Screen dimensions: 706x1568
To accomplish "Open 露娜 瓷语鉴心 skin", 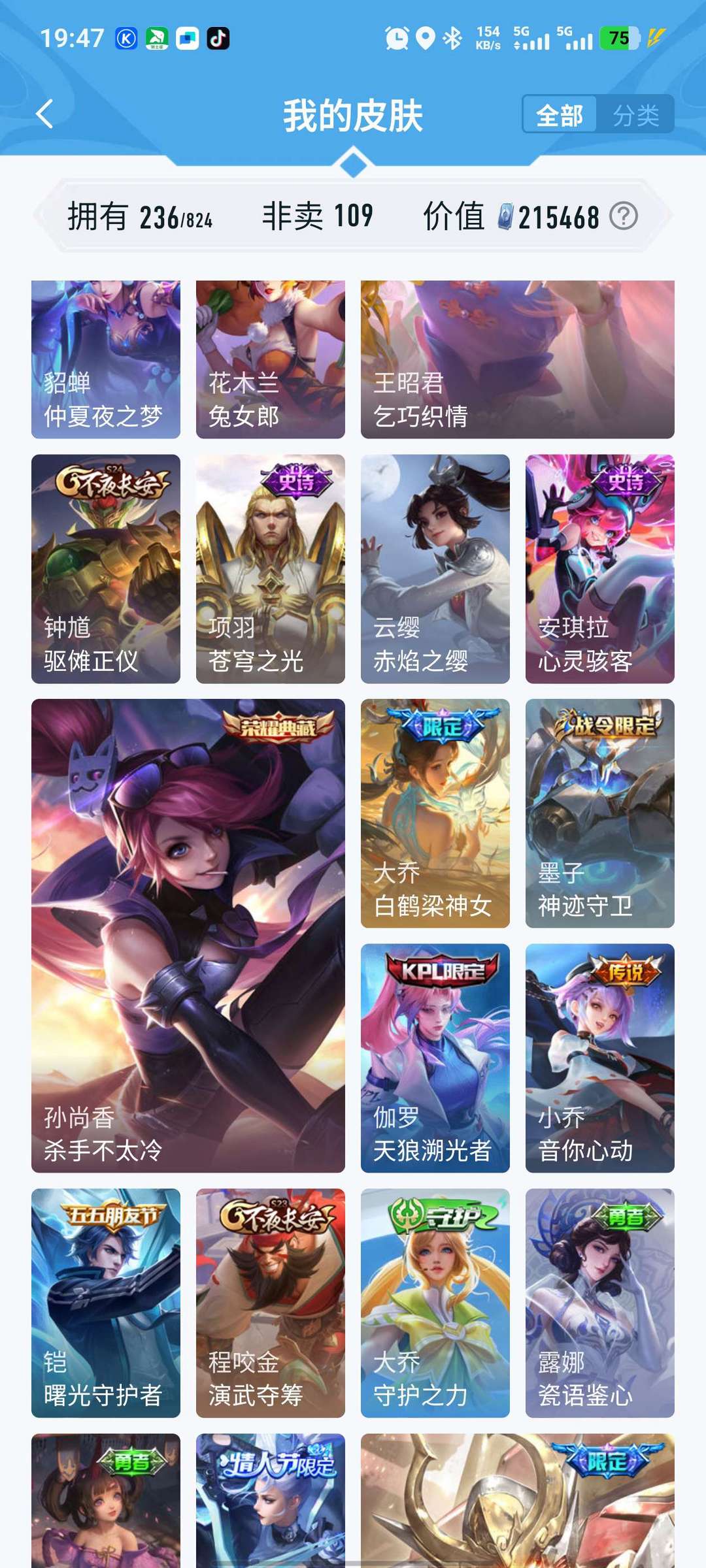I will [x=600, y=1303].
